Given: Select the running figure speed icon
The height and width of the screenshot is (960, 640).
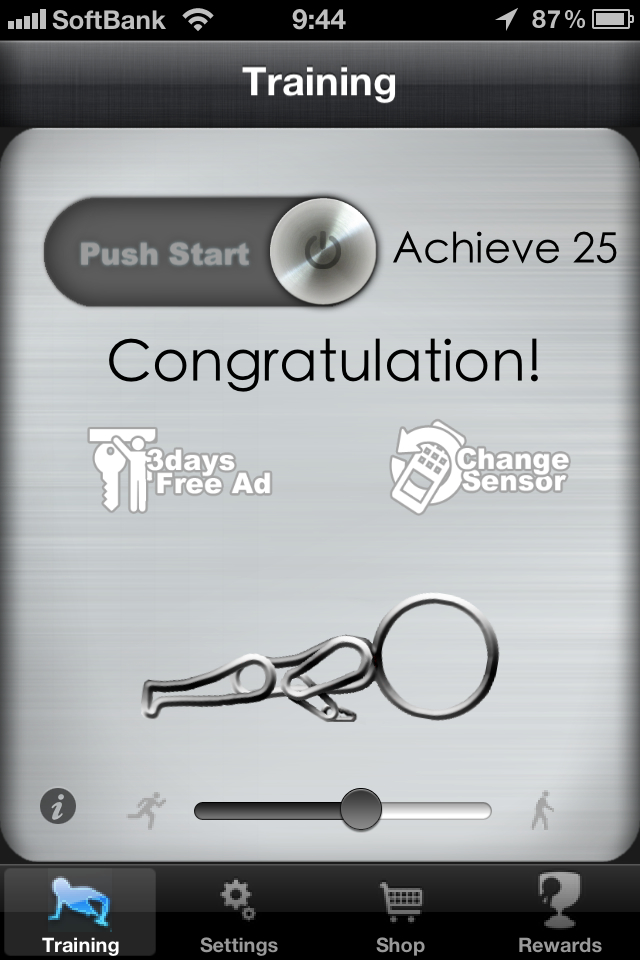Looking at the screenshot, I should tap(147, 809).
